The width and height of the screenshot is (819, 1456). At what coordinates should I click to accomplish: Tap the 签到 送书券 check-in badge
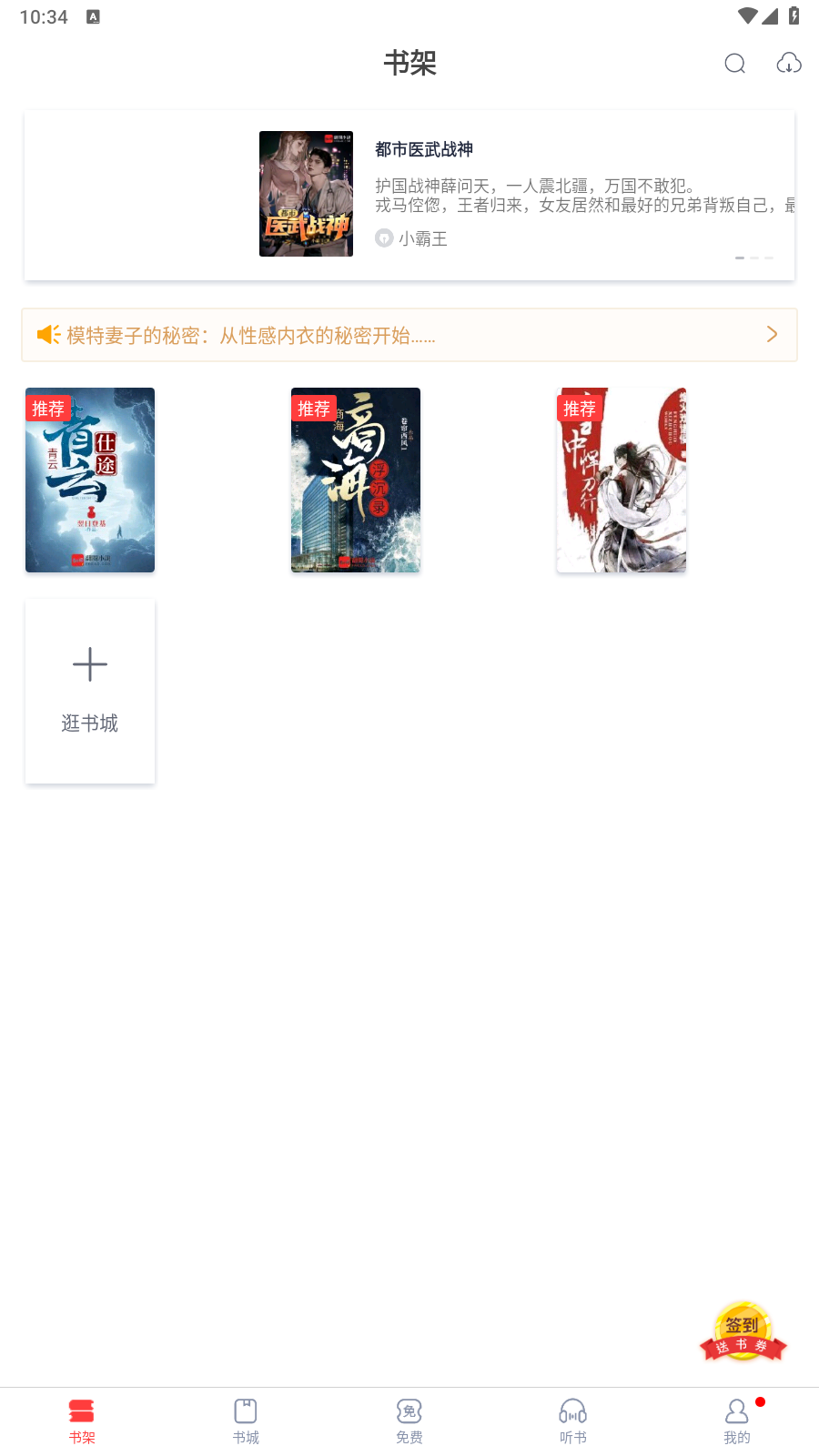click(x=743, y=1332)
